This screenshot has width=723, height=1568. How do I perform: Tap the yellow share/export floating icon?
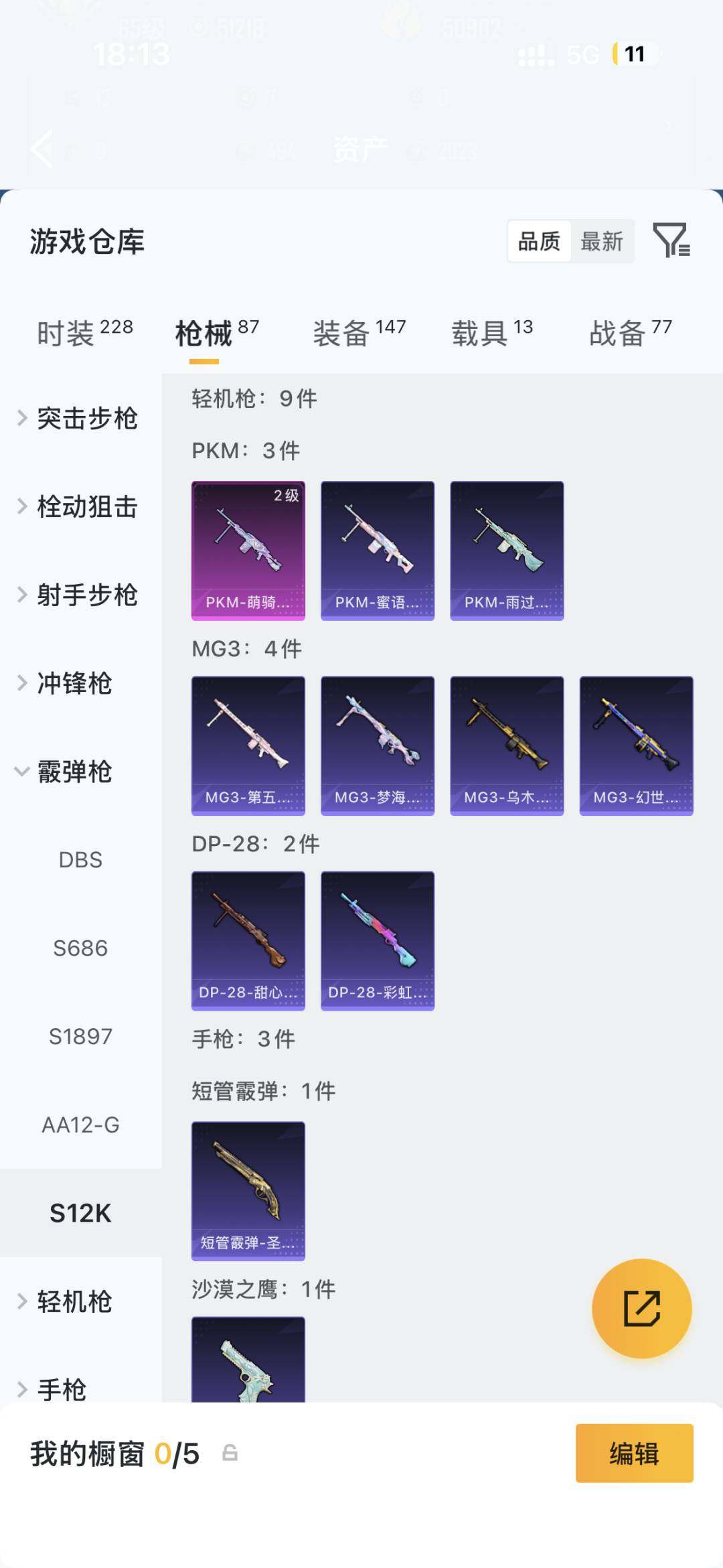pos(641,1308)
